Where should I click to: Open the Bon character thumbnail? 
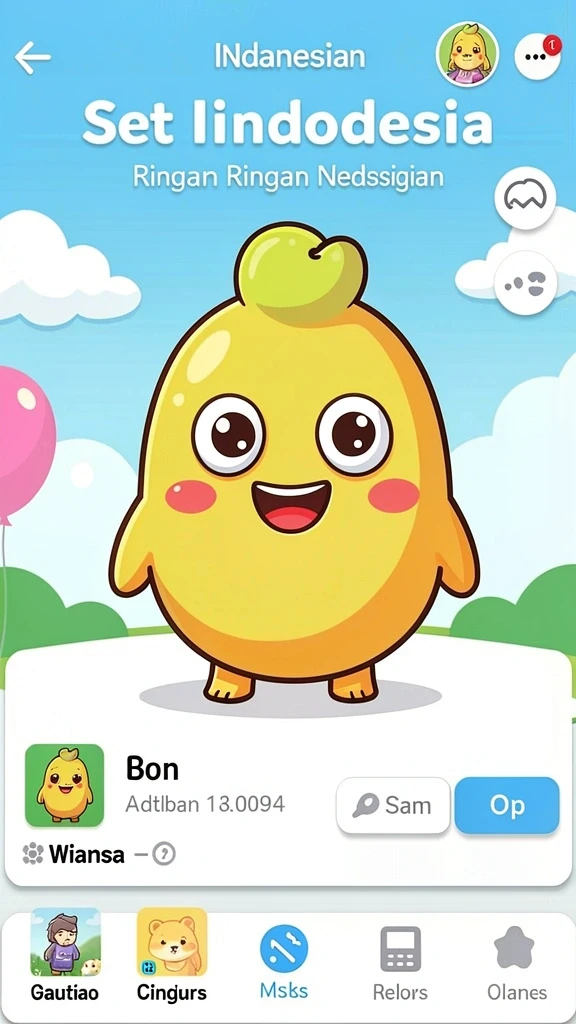(x=65, y=786)
